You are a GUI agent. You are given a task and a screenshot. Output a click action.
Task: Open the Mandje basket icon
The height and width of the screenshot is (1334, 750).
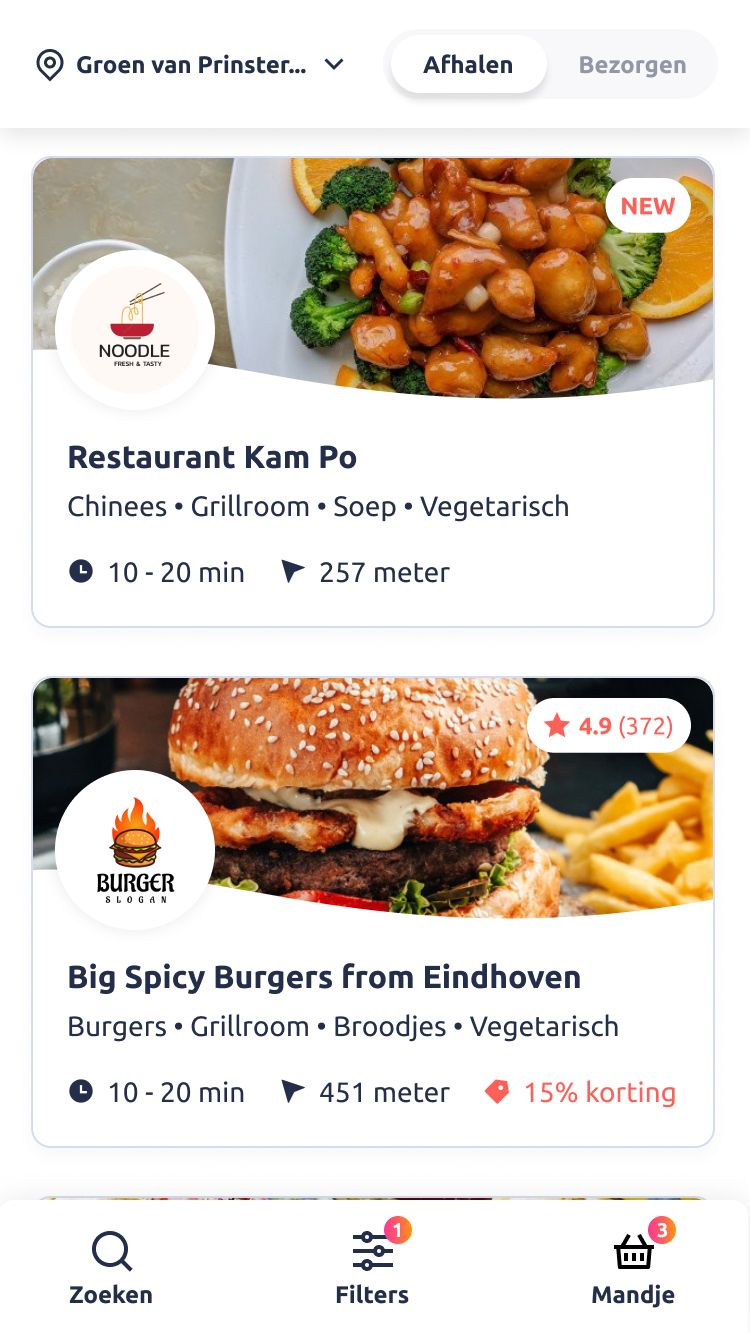632,1251
